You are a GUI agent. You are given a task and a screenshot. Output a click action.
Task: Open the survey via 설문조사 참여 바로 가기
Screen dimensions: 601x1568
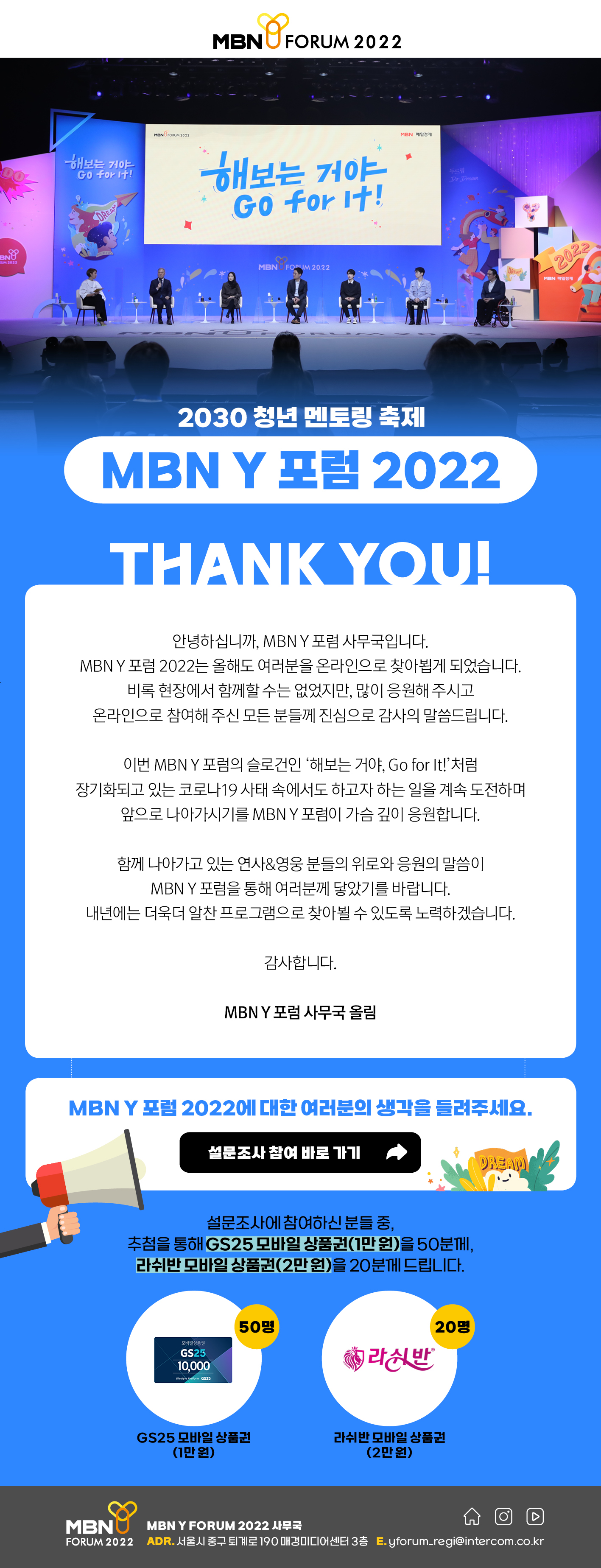click(299, 1152)
